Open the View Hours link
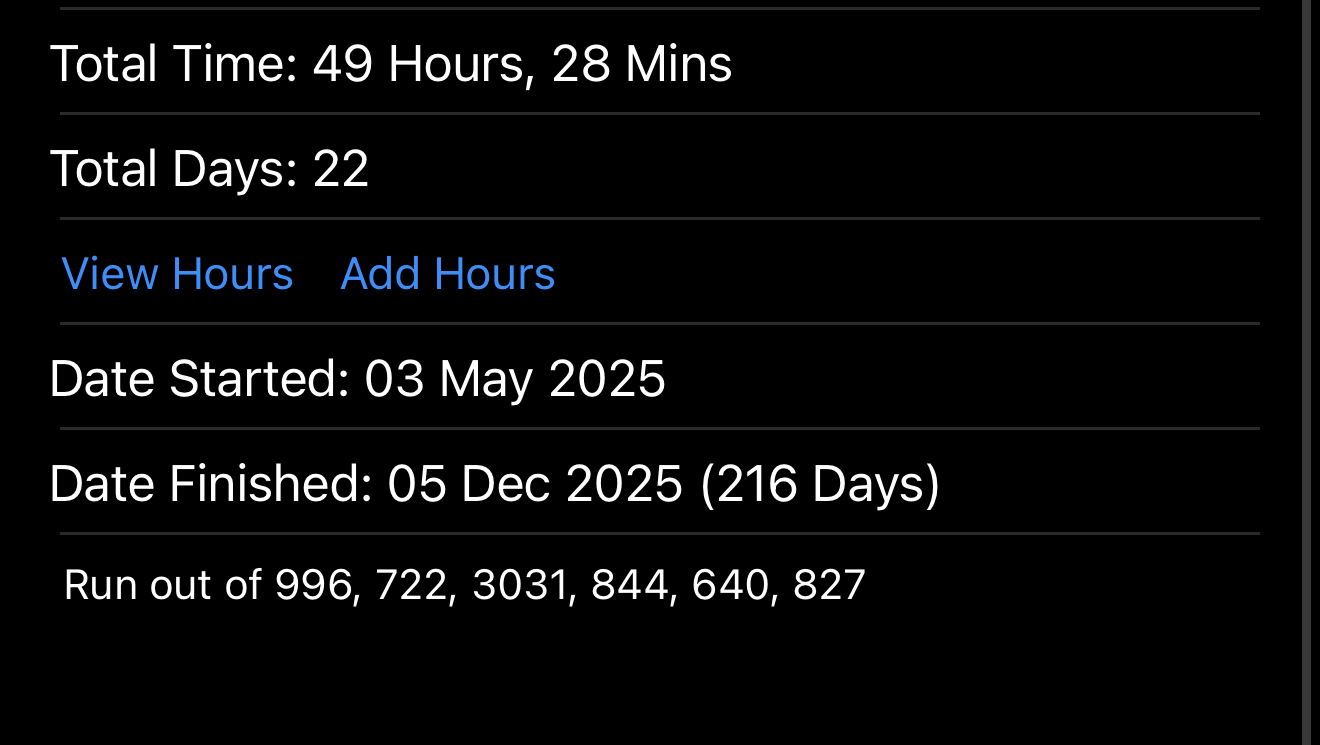The width and height of the screenshot is (1320, 745). pyautogui.click(x=177, y=274)
